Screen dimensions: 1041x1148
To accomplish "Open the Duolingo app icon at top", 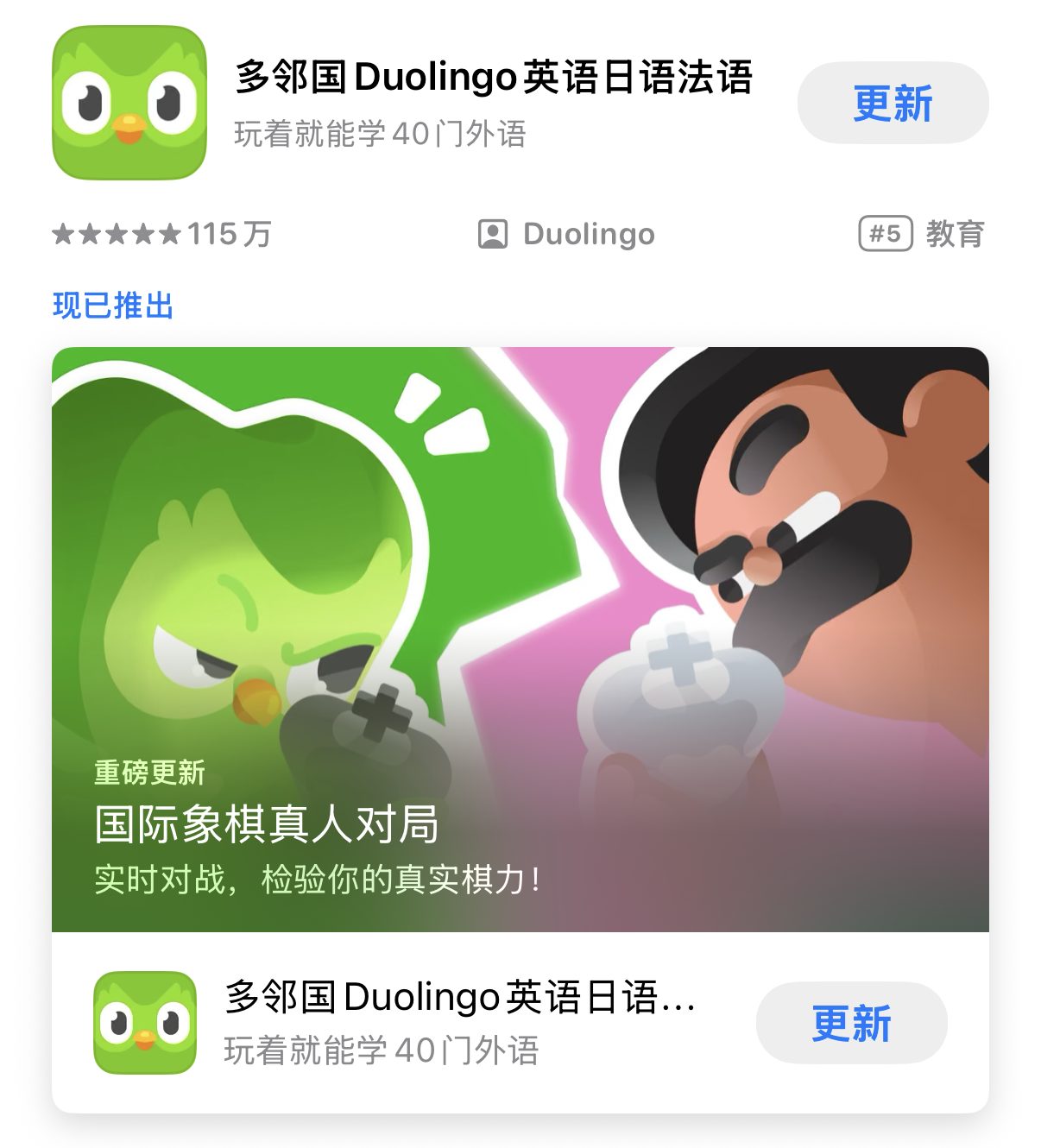I will [129, 103].
